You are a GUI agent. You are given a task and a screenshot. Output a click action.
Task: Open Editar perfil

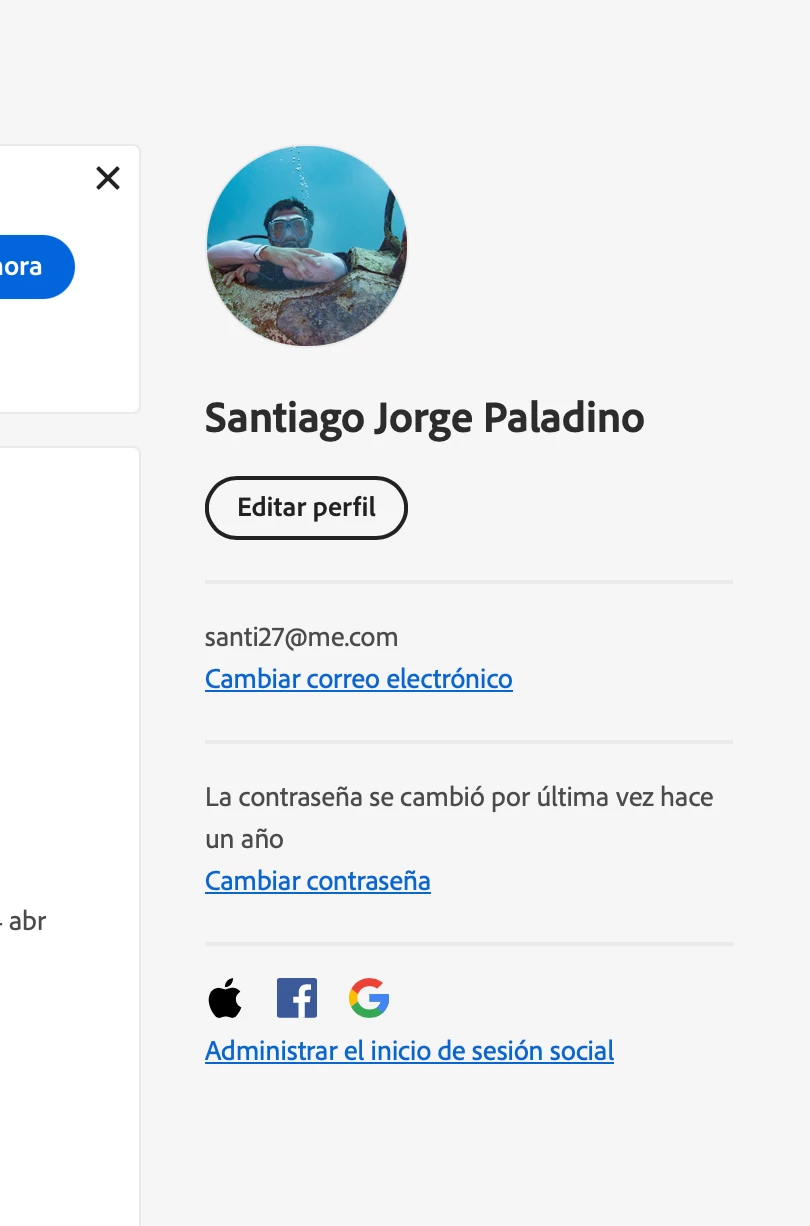306,508
